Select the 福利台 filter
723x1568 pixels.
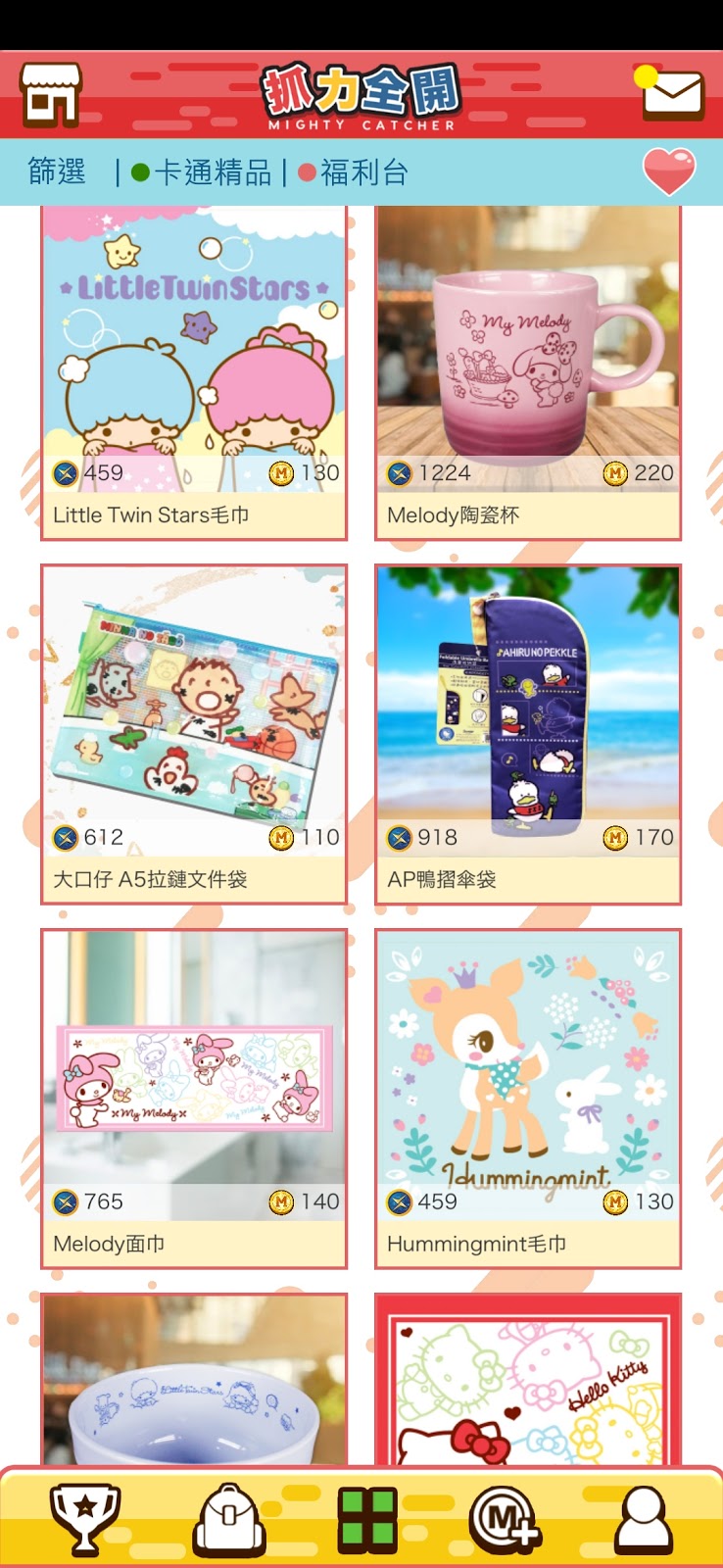[x=353, y=172]
